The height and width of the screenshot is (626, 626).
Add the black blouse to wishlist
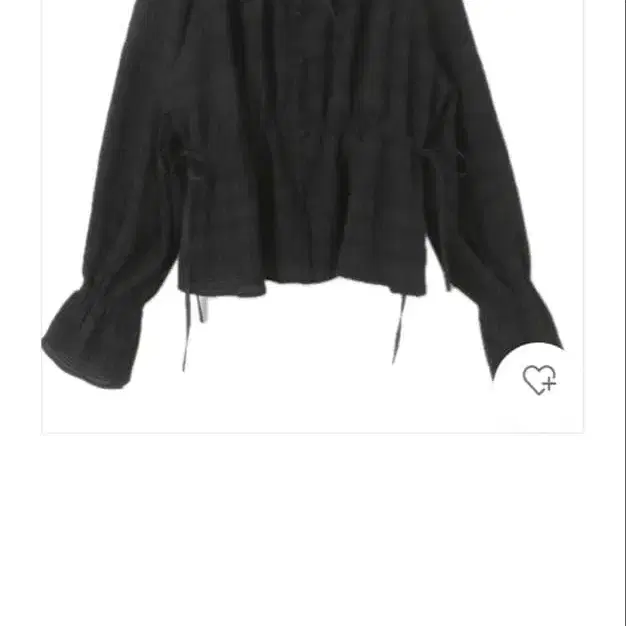pyautogui.click(x=539, y=379)
